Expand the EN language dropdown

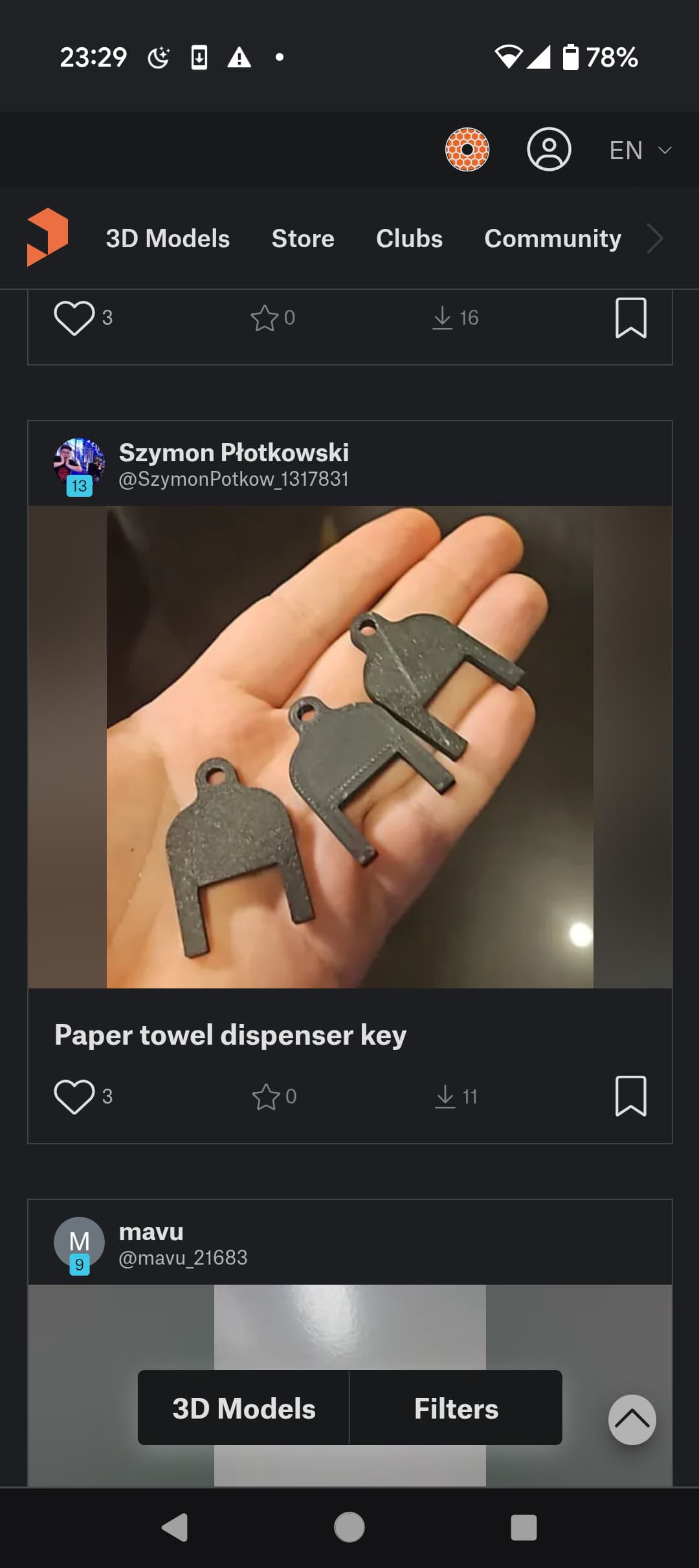[x=640, y=150]
